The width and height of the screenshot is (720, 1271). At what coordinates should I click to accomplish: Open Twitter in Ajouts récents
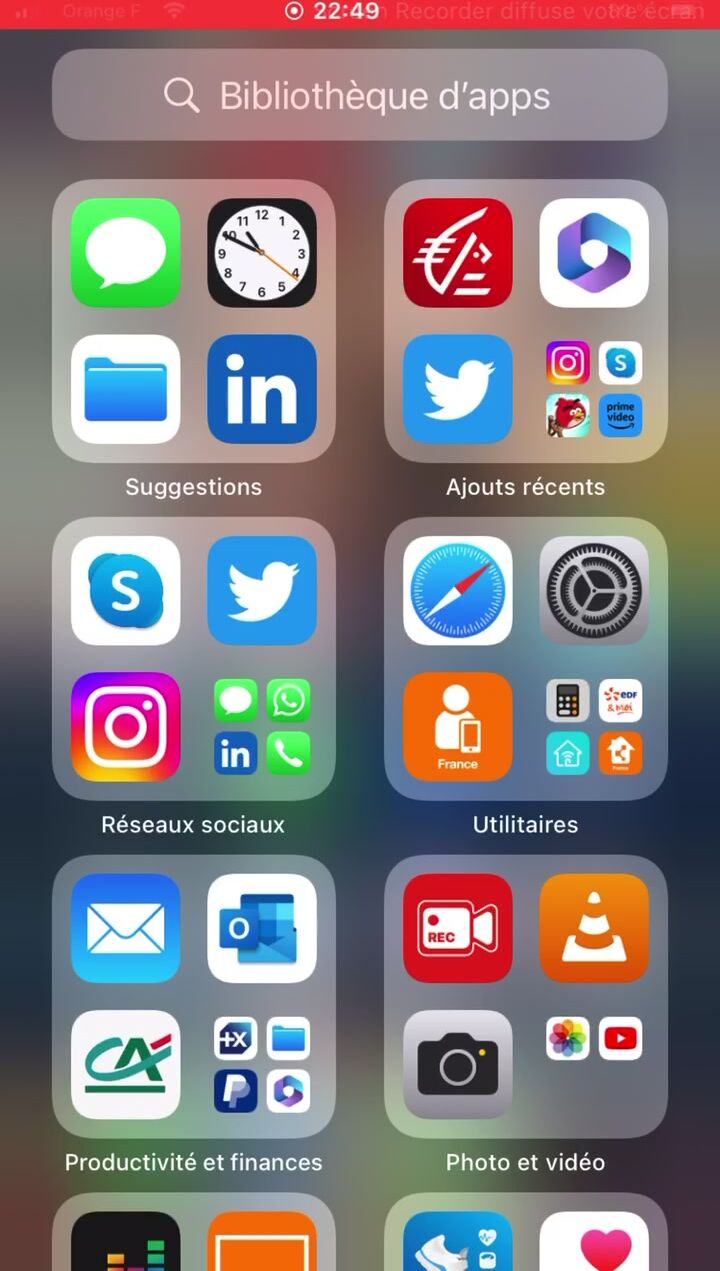(x=458, y=389)
